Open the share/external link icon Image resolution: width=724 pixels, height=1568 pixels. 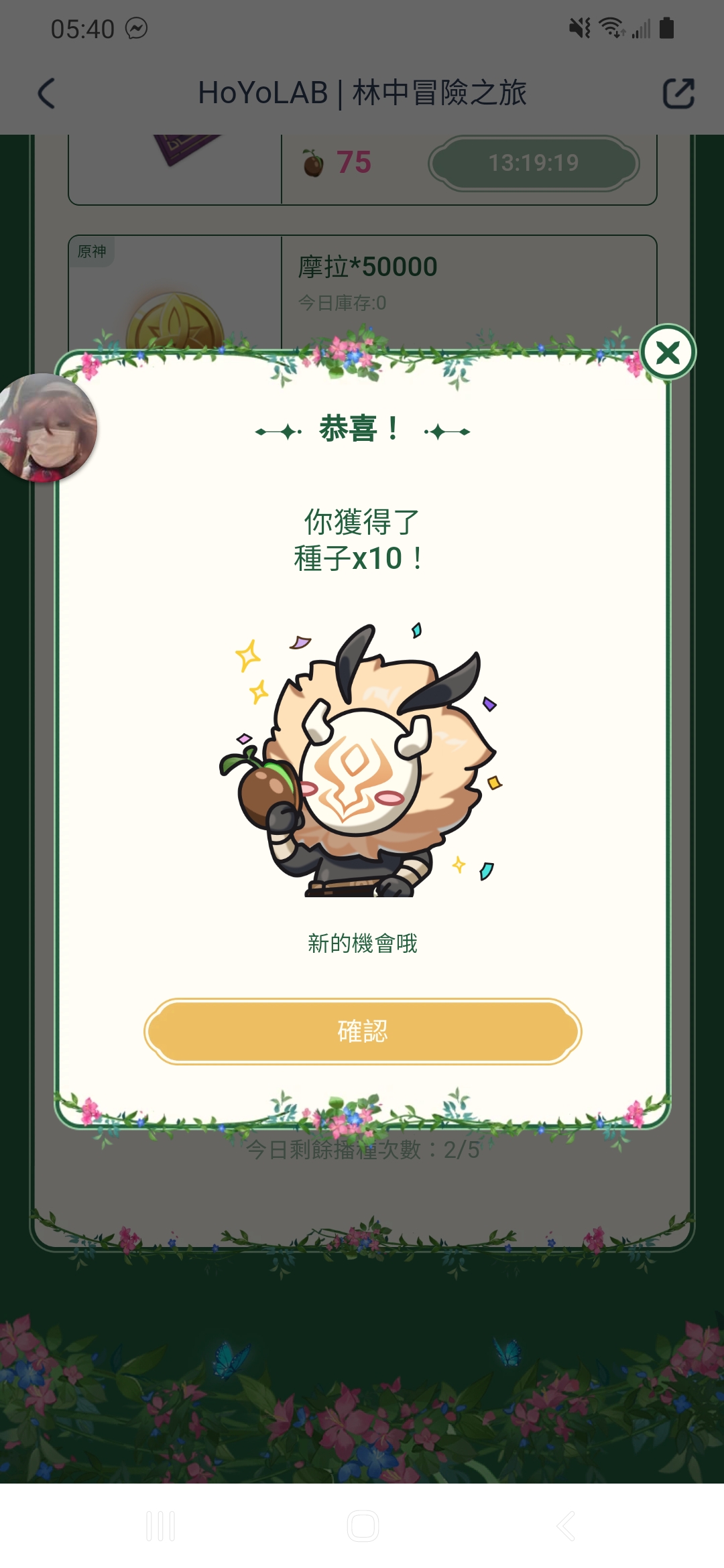(x=678, y=93)
